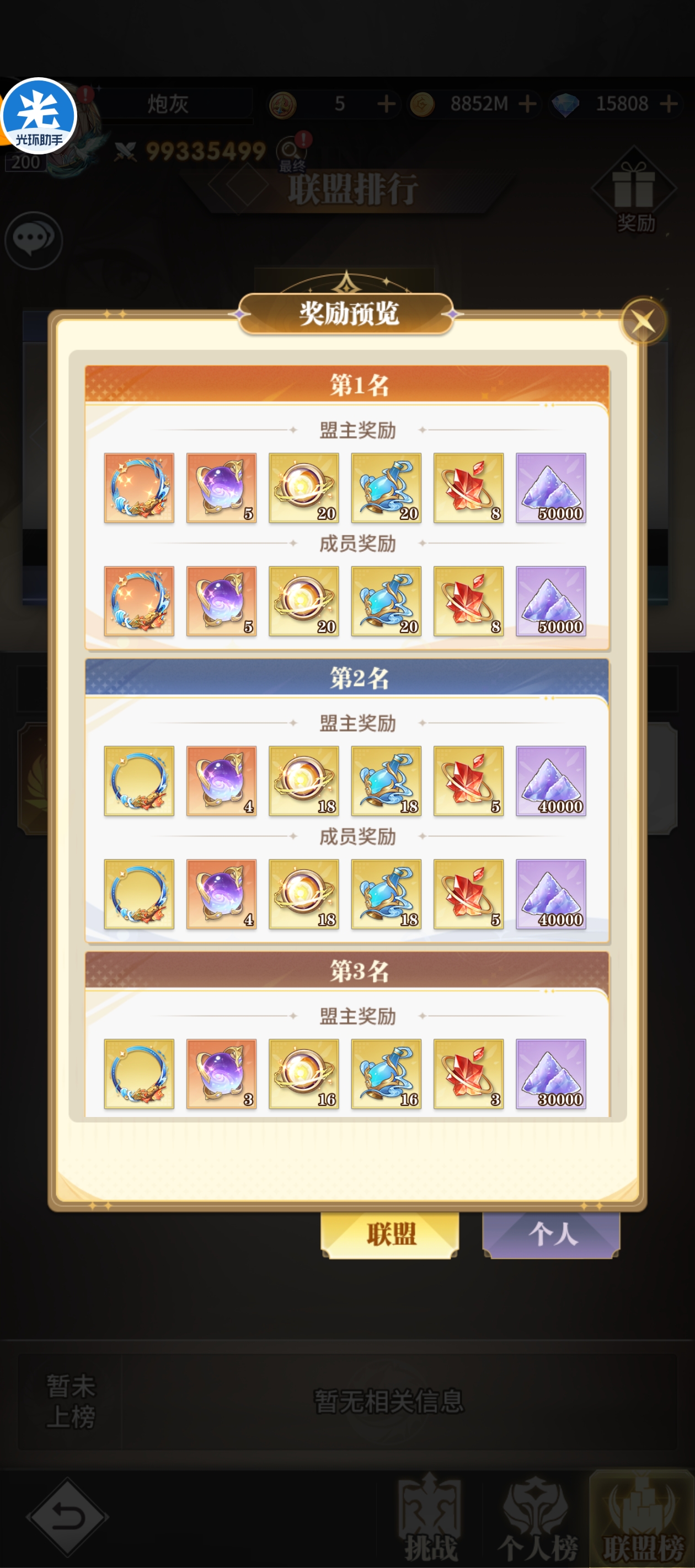Add more diamonds with the plus
Screen dimensions: 695x1568
[x=669, y=104]
